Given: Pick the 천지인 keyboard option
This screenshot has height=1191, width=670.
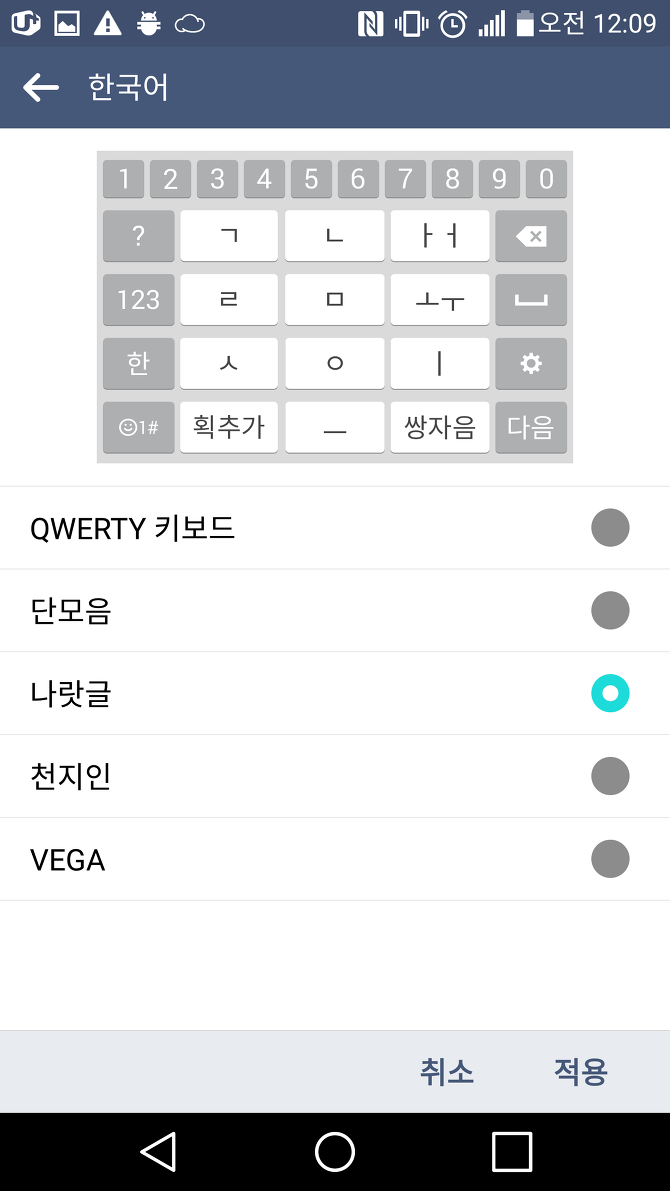Looking at the screenshot, I should click(x=335, y=776).
